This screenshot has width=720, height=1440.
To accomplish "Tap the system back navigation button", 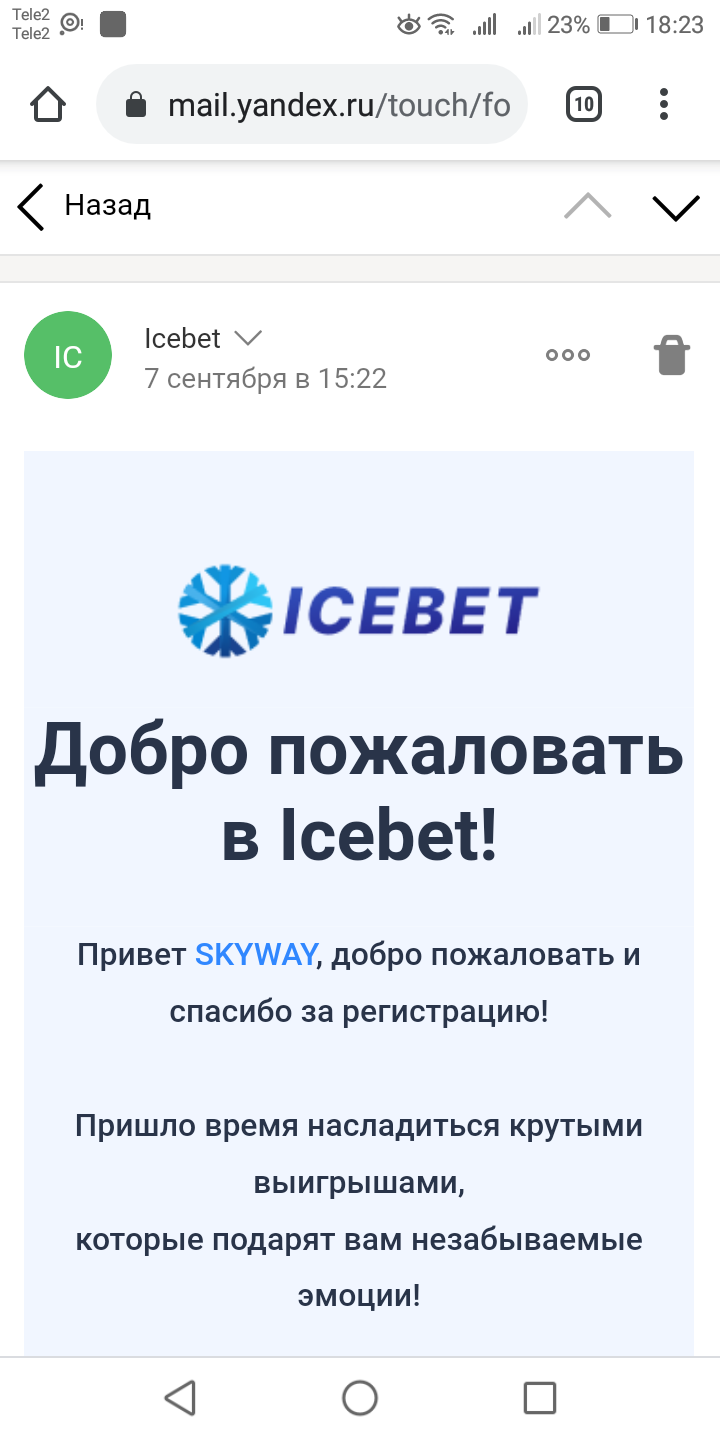I will click(180, 1397).
